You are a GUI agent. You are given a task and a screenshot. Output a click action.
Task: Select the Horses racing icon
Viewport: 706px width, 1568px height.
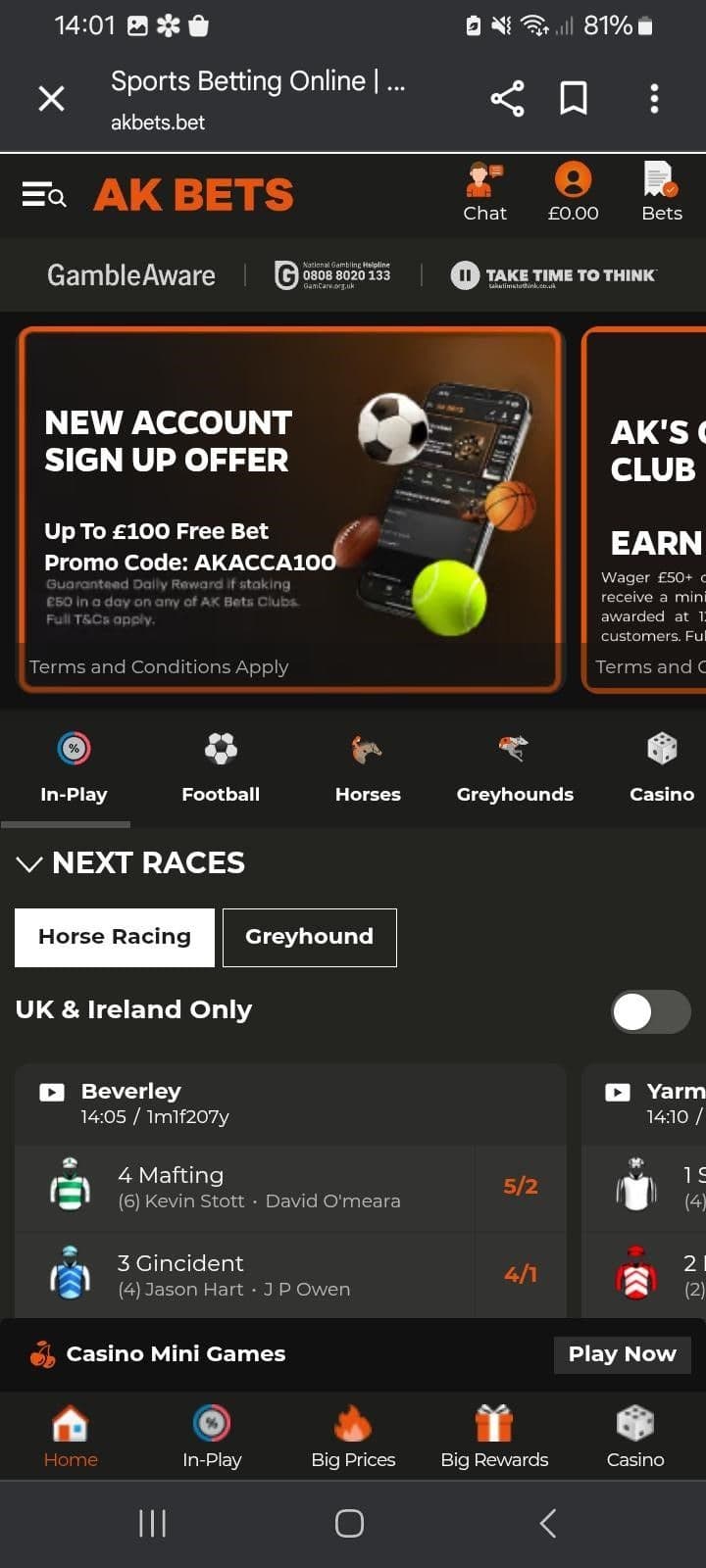(368, 750)
